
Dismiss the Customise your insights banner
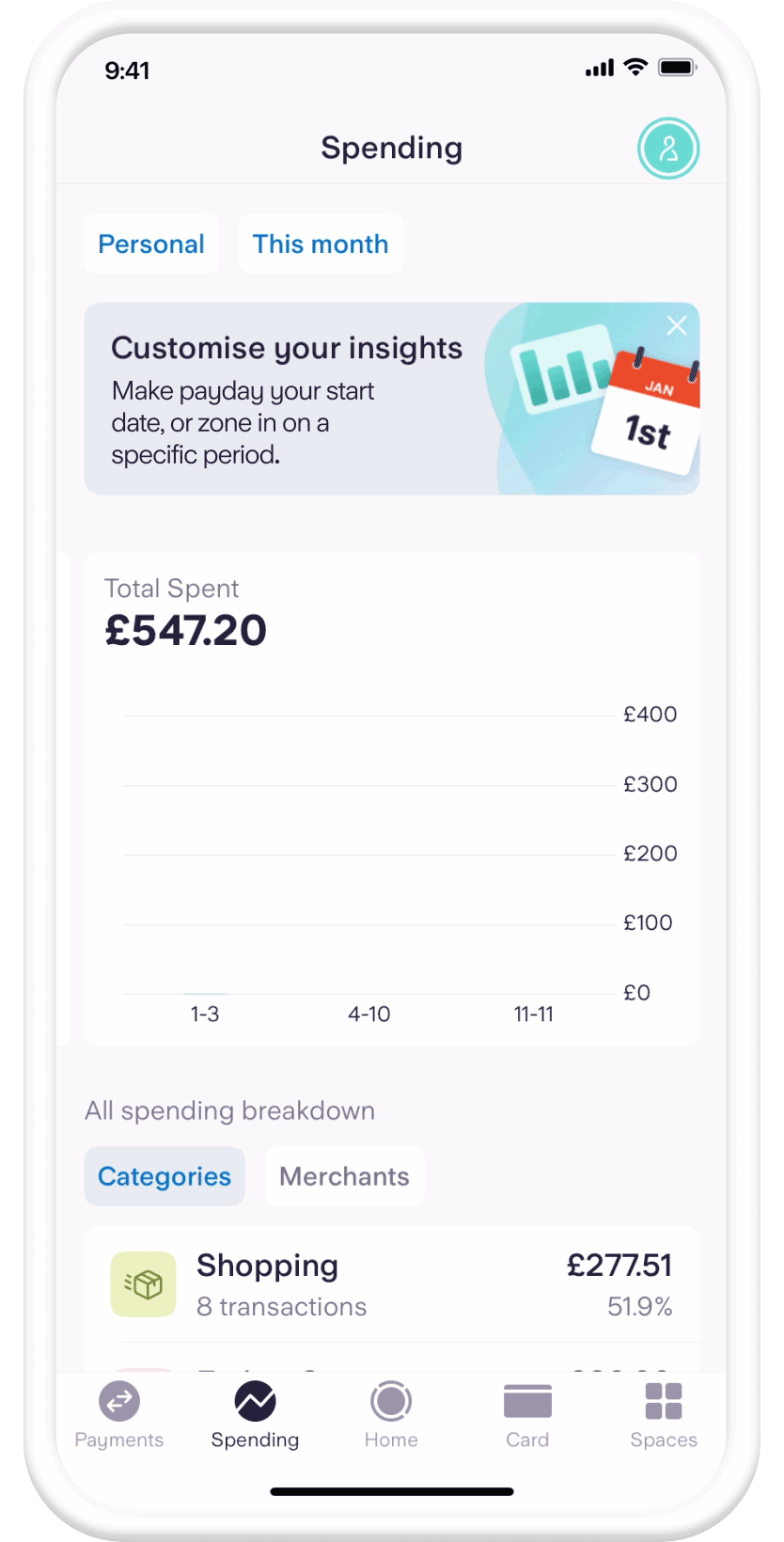677,325
